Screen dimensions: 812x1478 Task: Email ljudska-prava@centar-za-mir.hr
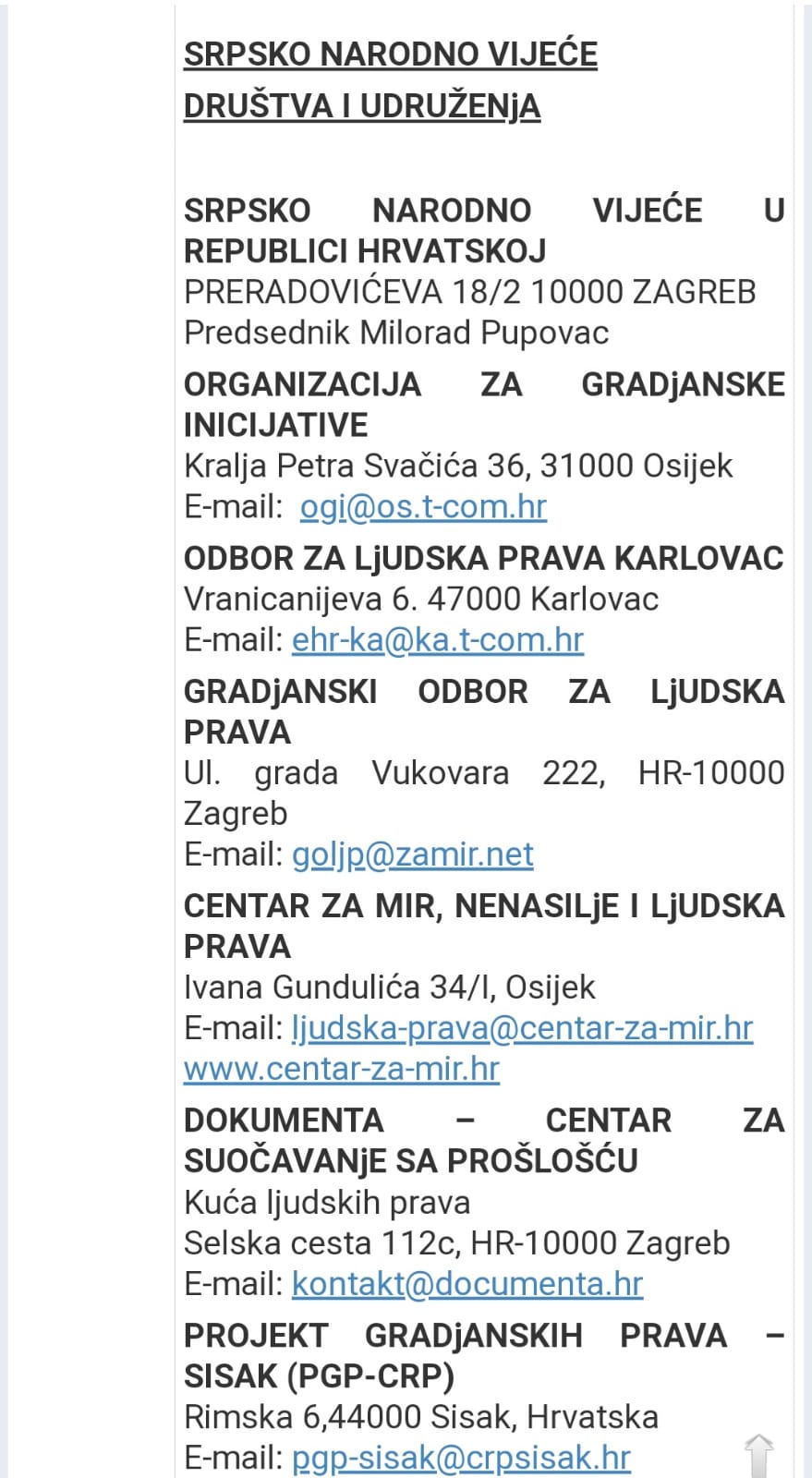coord(522,1028)
